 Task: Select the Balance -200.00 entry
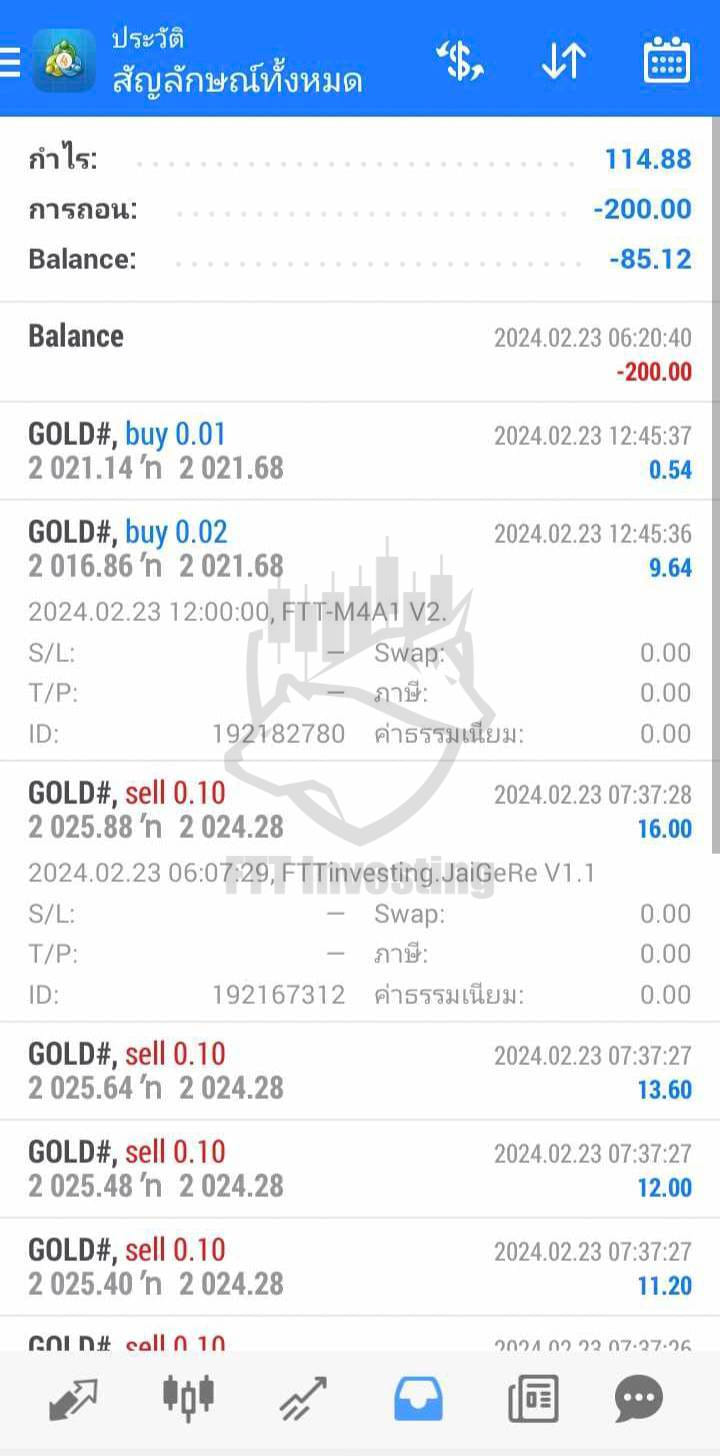360,353
